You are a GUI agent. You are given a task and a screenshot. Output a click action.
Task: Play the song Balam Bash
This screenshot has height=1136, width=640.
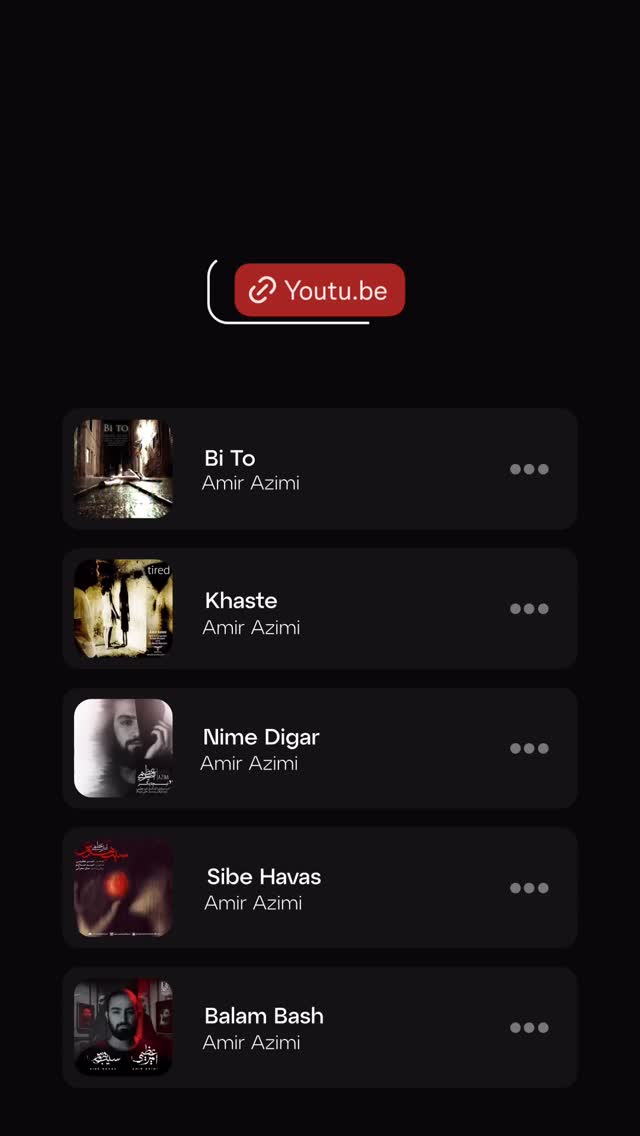[320, 1027]
